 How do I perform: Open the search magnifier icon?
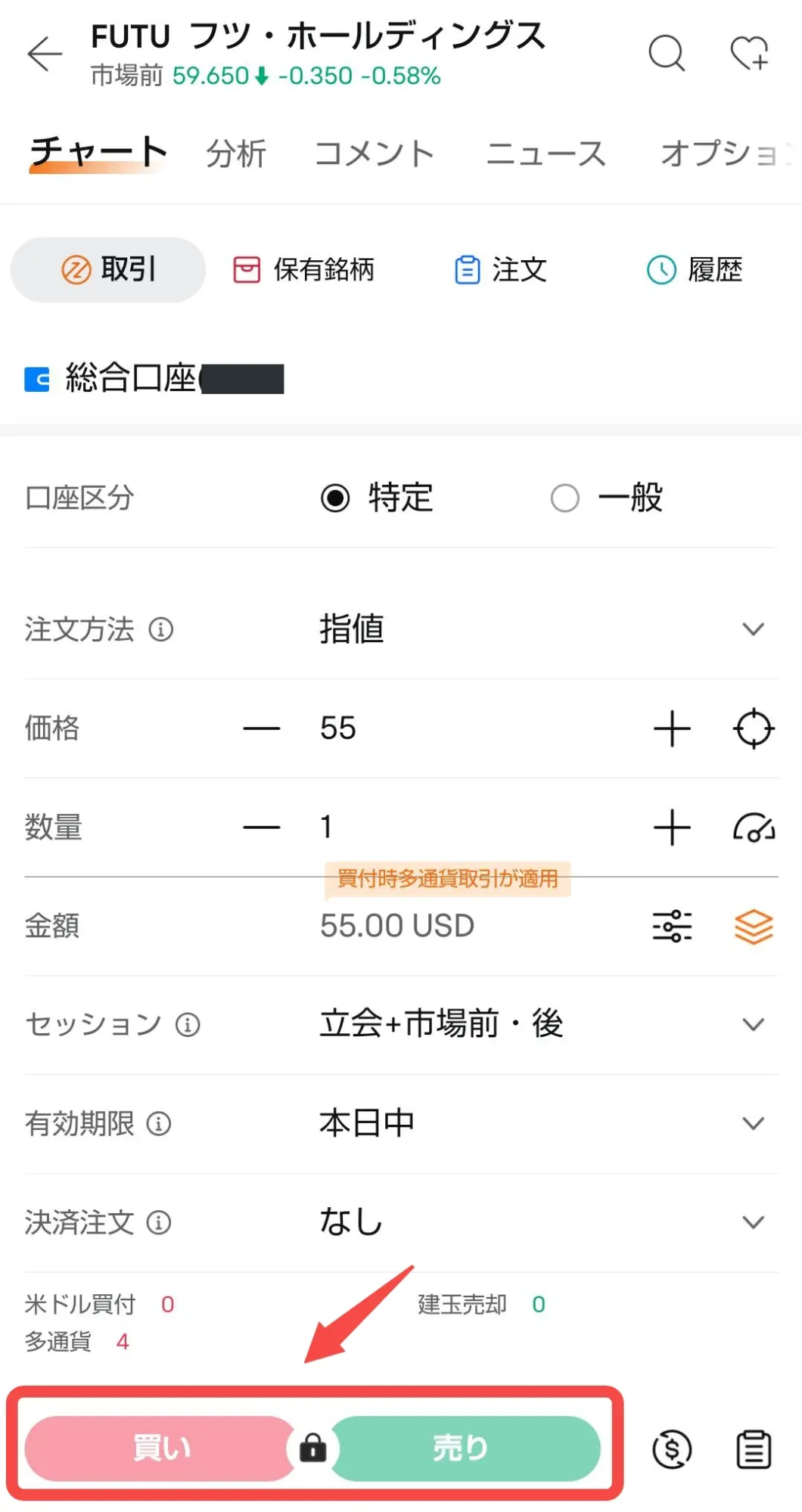(x=667, y=54)
